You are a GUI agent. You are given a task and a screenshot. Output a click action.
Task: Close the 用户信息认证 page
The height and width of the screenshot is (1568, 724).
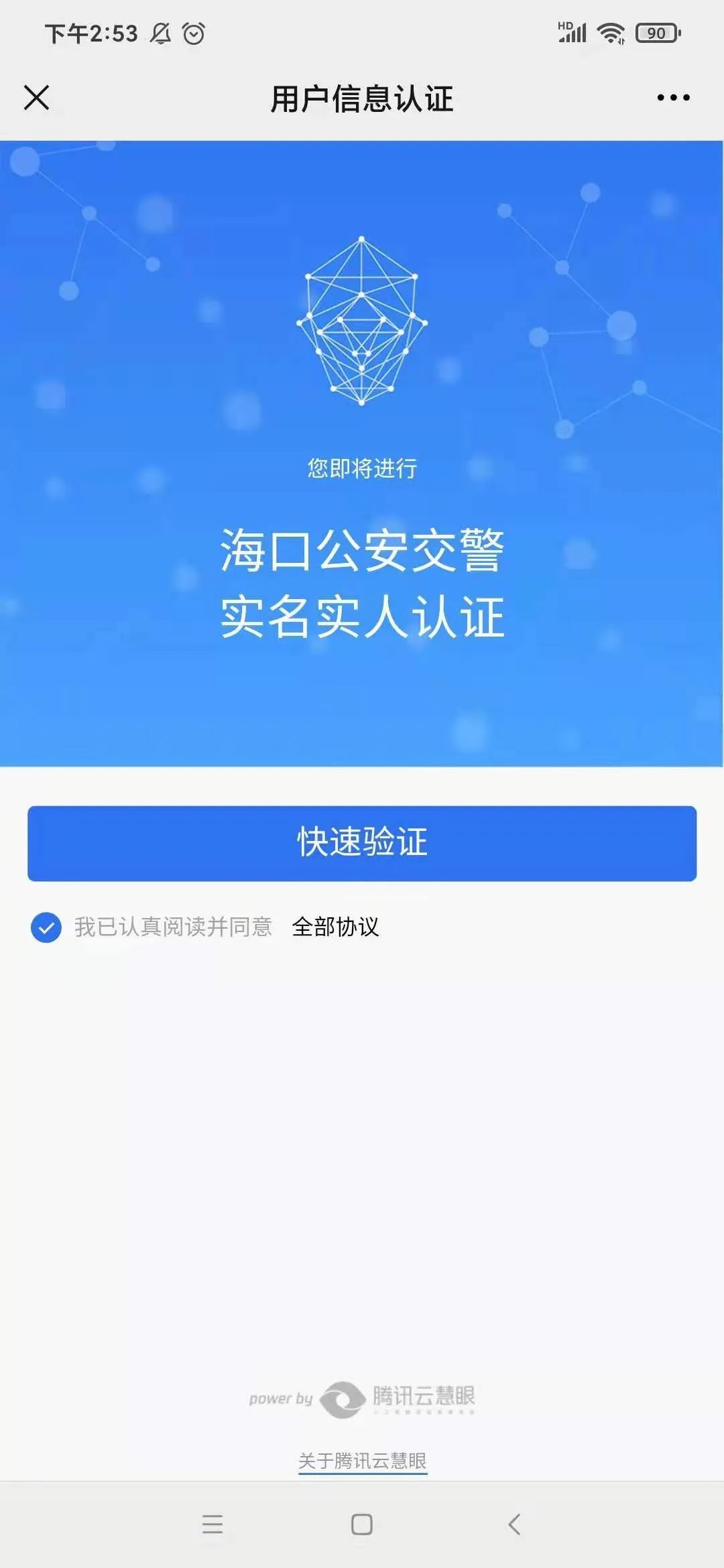pyautogui.click(x=37, y=98)
